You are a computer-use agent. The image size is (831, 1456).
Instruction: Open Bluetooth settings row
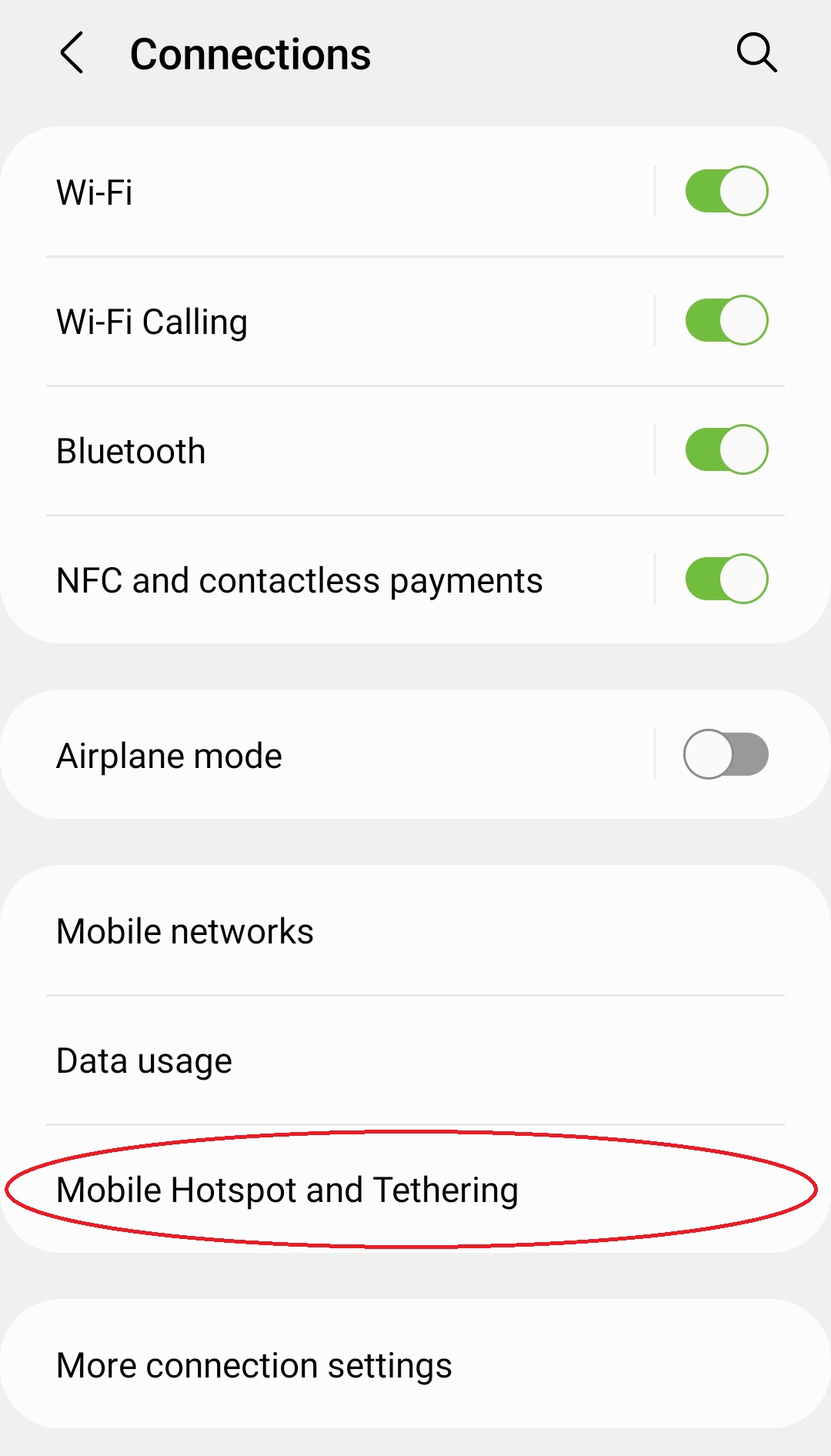coord(308,450)
